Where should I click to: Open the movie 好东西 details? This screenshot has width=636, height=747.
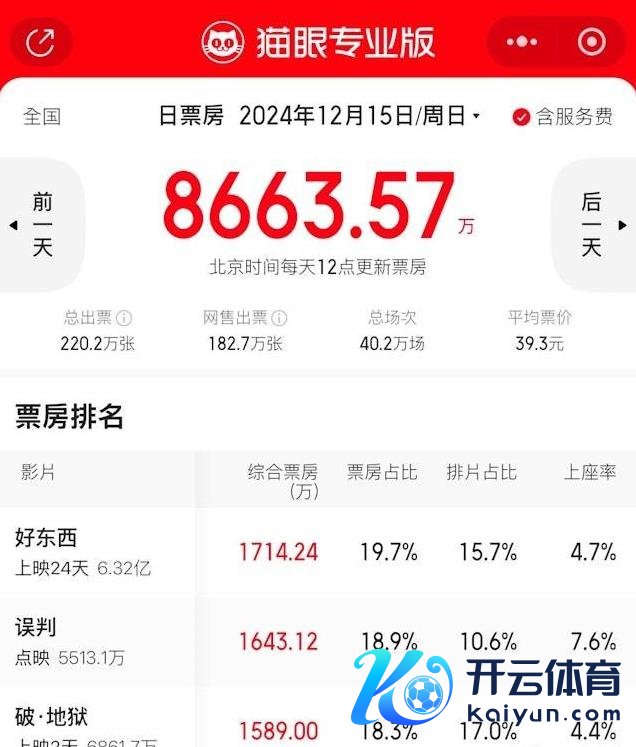[46, 538]
